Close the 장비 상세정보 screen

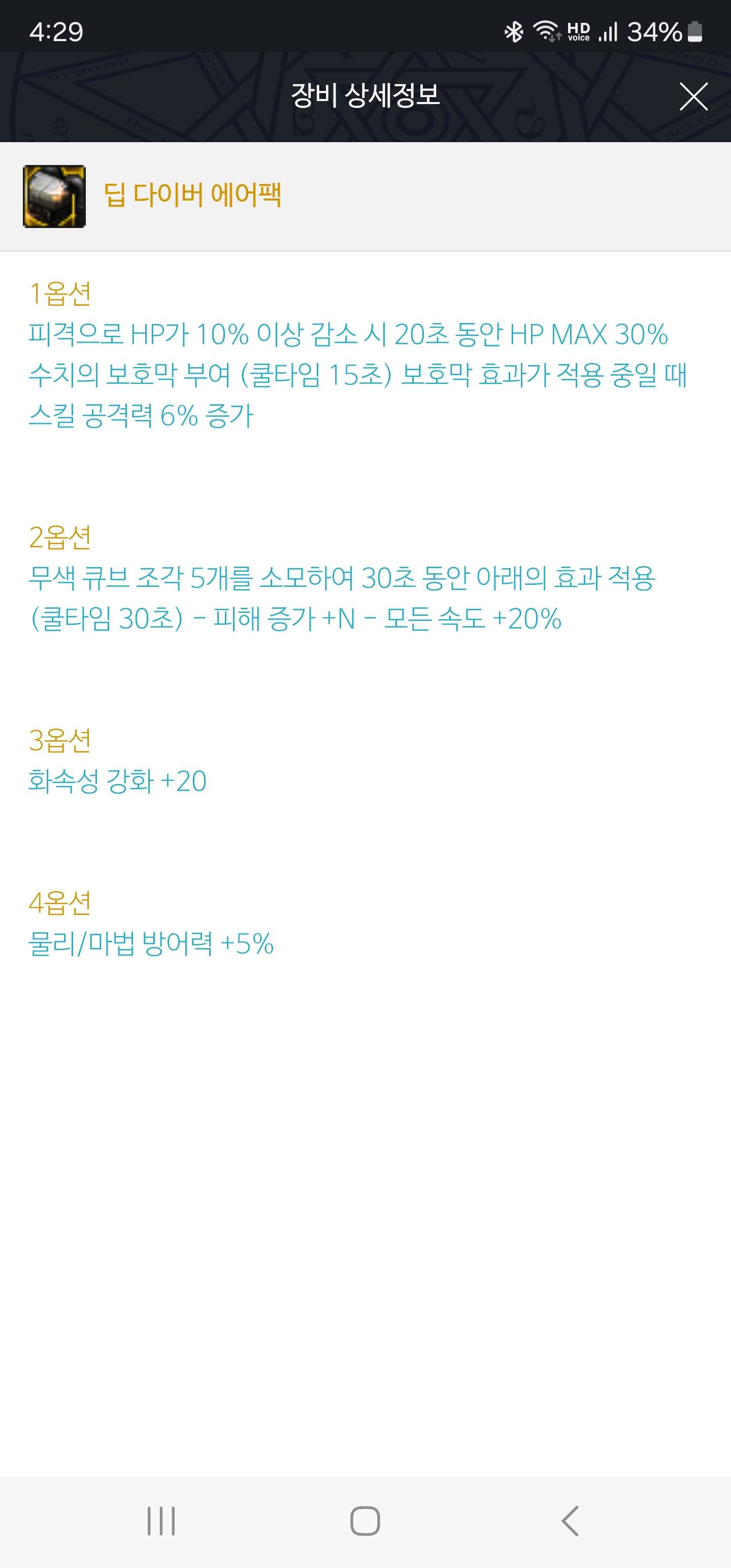coord(693,97)
